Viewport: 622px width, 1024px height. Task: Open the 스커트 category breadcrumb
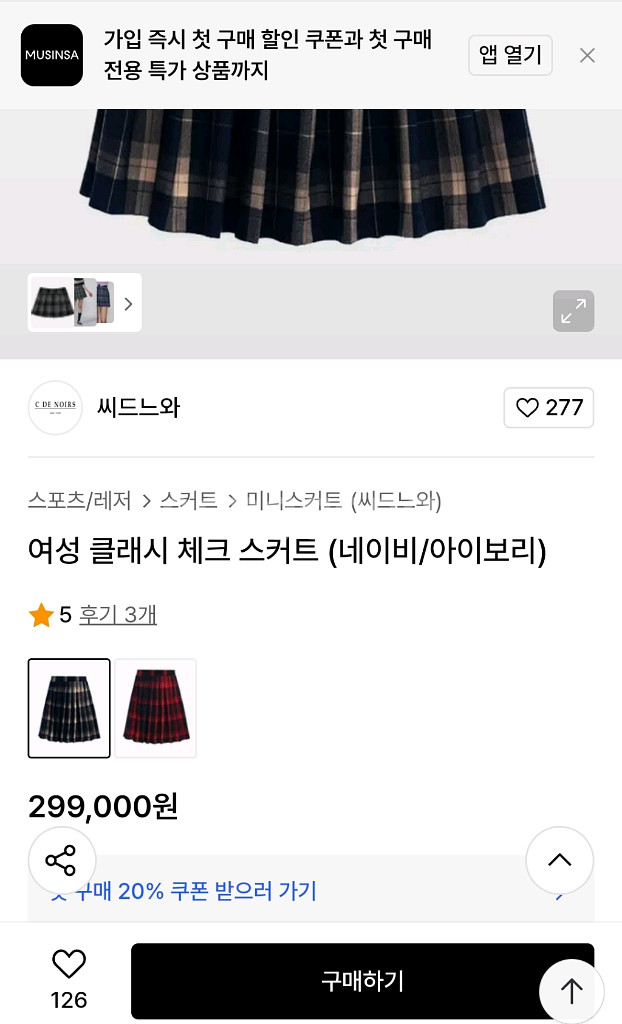pyautogui.click(x=188, y=500)
